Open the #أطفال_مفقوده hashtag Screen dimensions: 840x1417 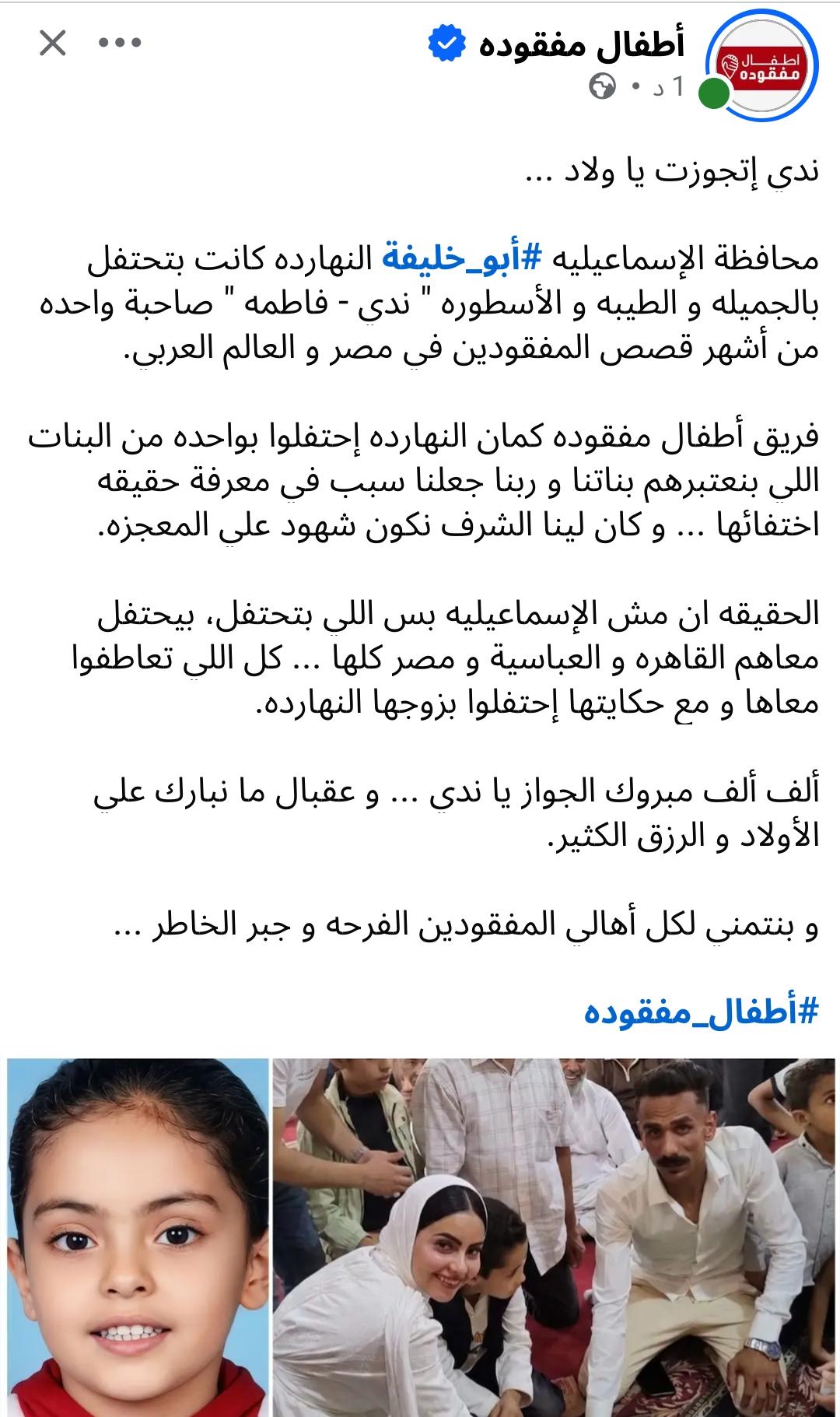(x=701, y=1011)
